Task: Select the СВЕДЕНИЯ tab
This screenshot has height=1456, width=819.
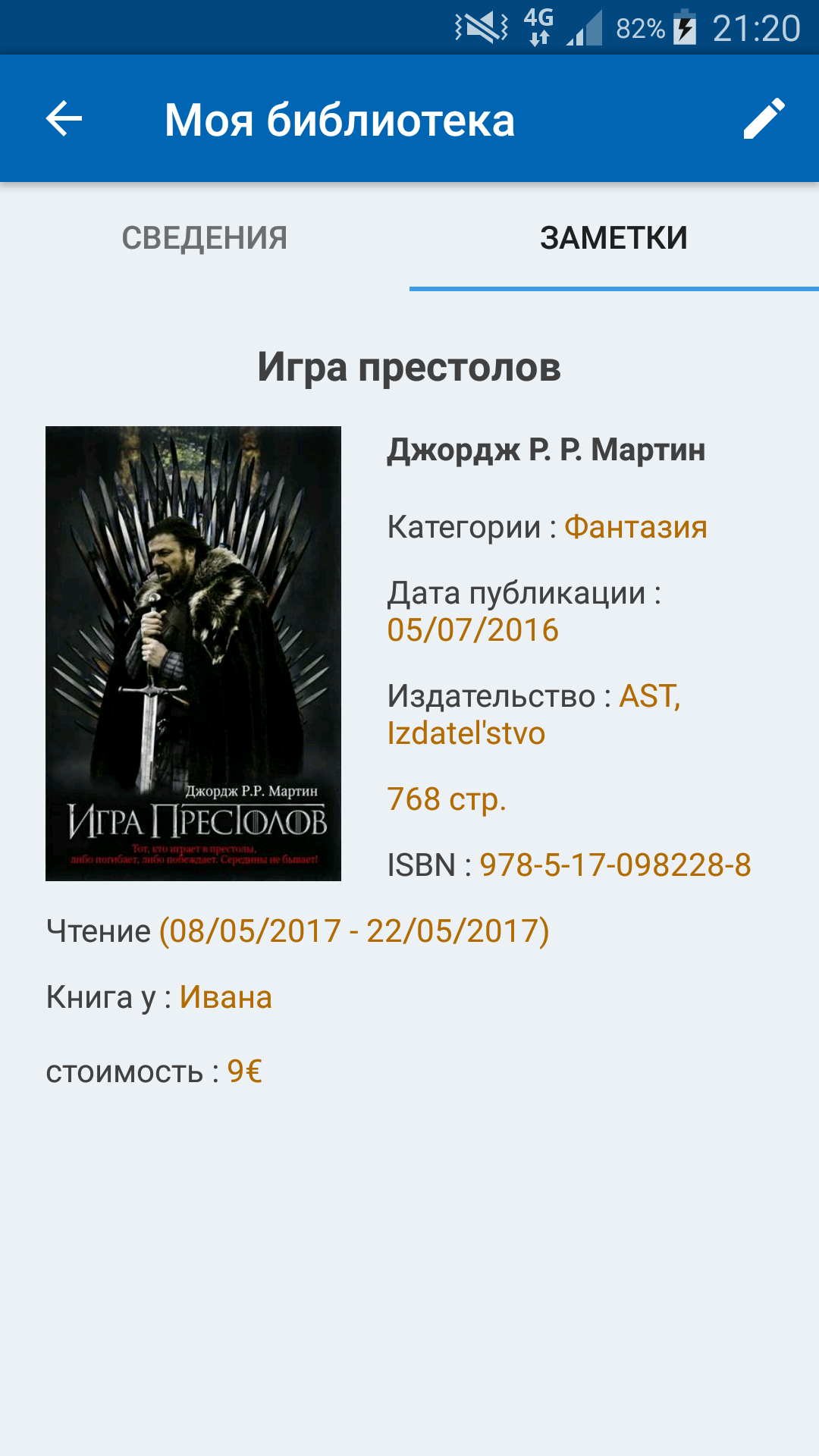Action: (205, 238)
